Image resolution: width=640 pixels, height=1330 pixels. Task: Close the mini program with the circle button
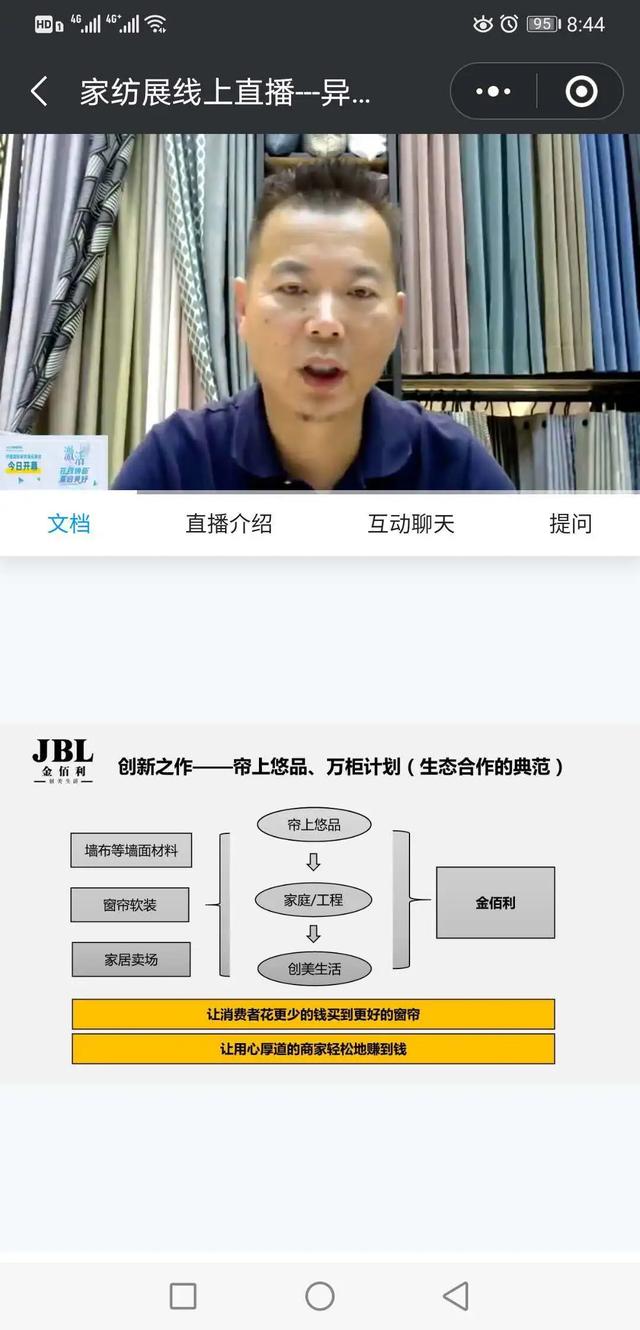(x=581, y=92)
